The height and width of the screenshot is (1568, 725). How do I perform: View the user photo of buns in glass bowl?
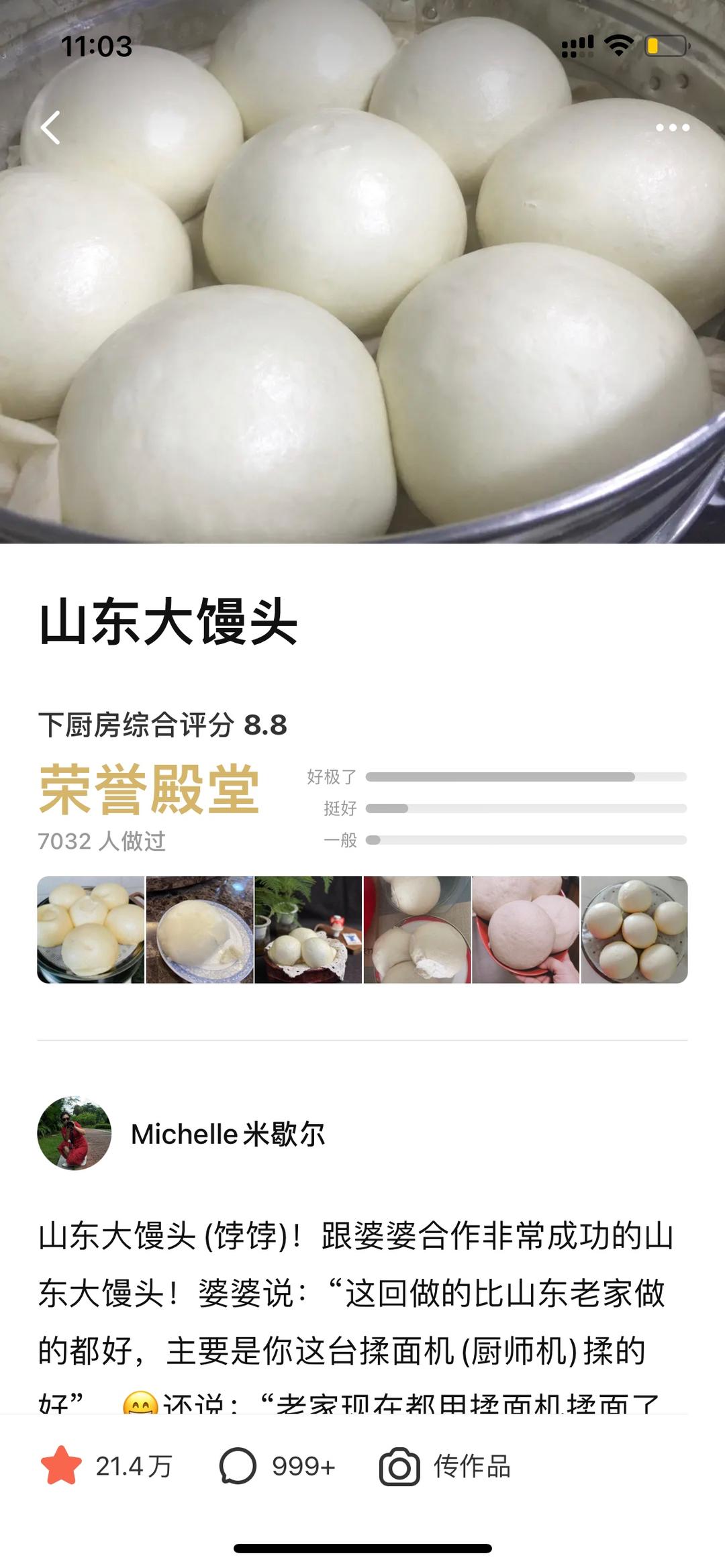click(x=91, y=930)
